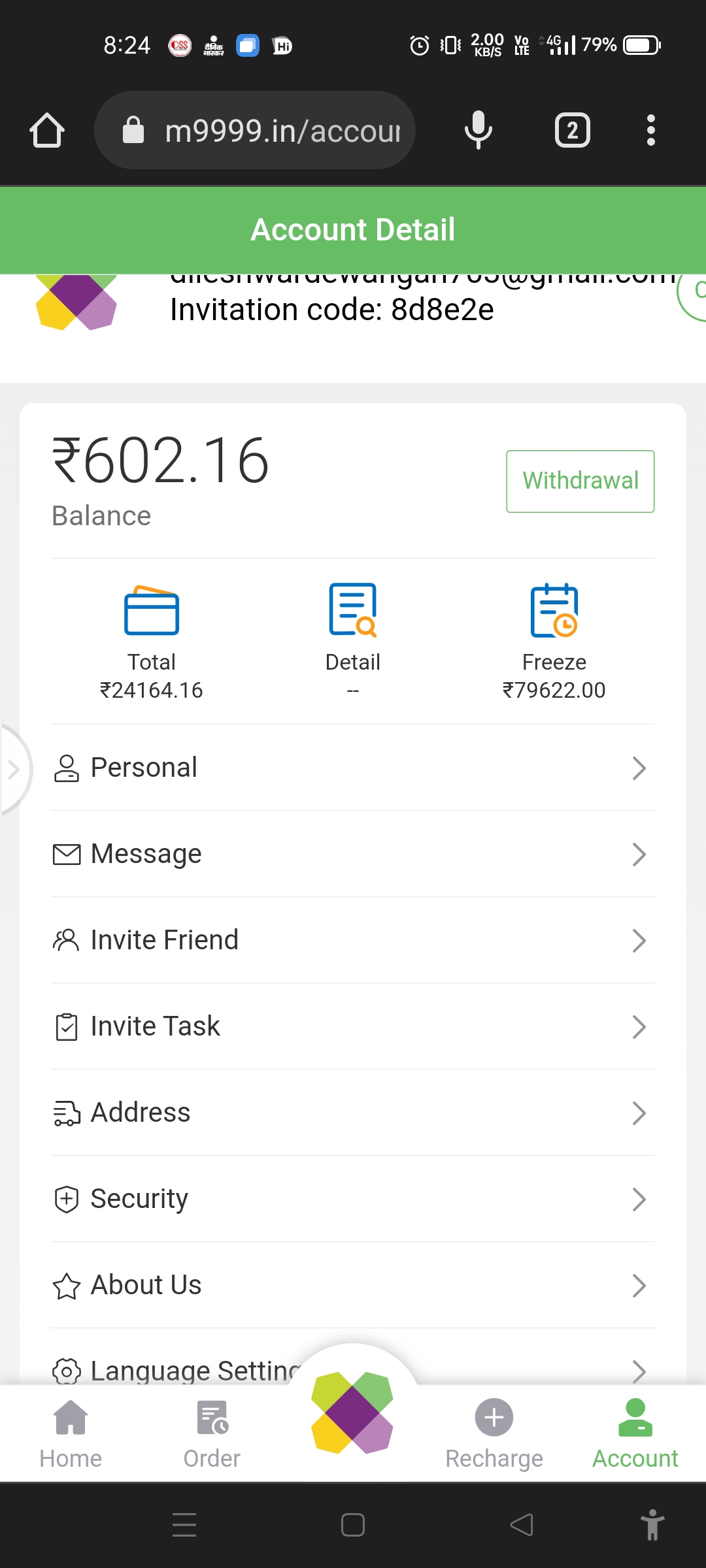The height and width of the screenshot is (1568, 706).
Task: Open the Message row
Action: coord(353,854)
